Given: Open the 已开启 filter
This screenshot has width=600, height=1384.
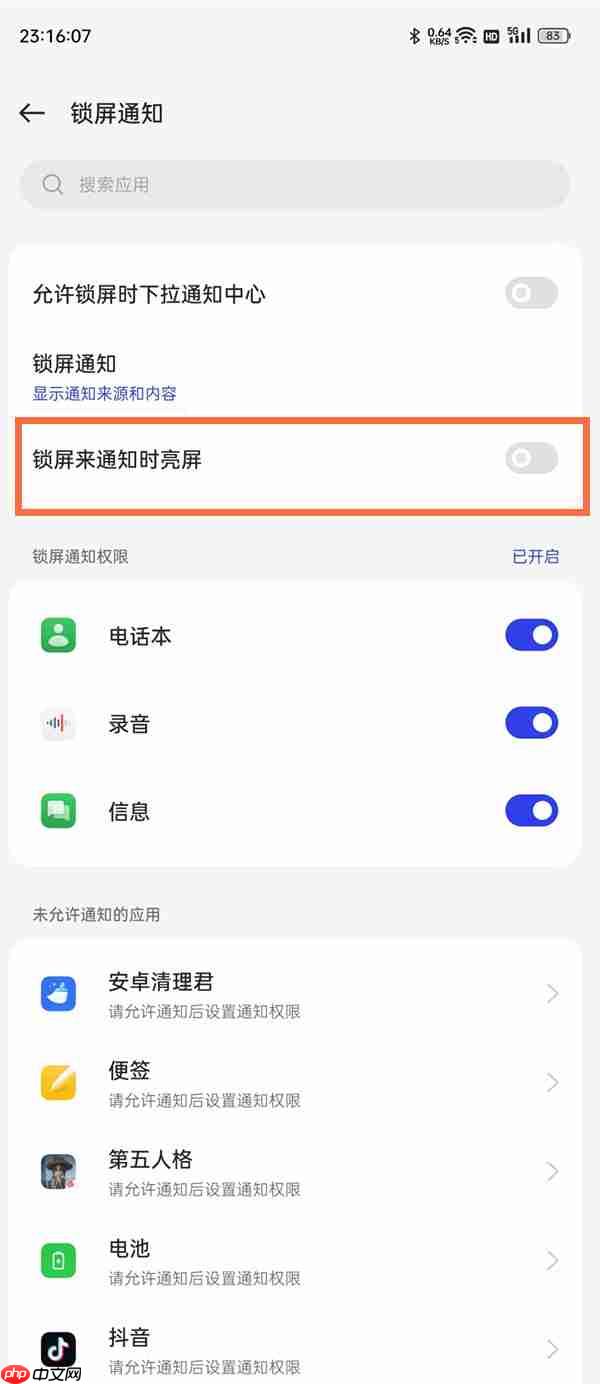Looking at the screenshot, I should pos(535,557).
